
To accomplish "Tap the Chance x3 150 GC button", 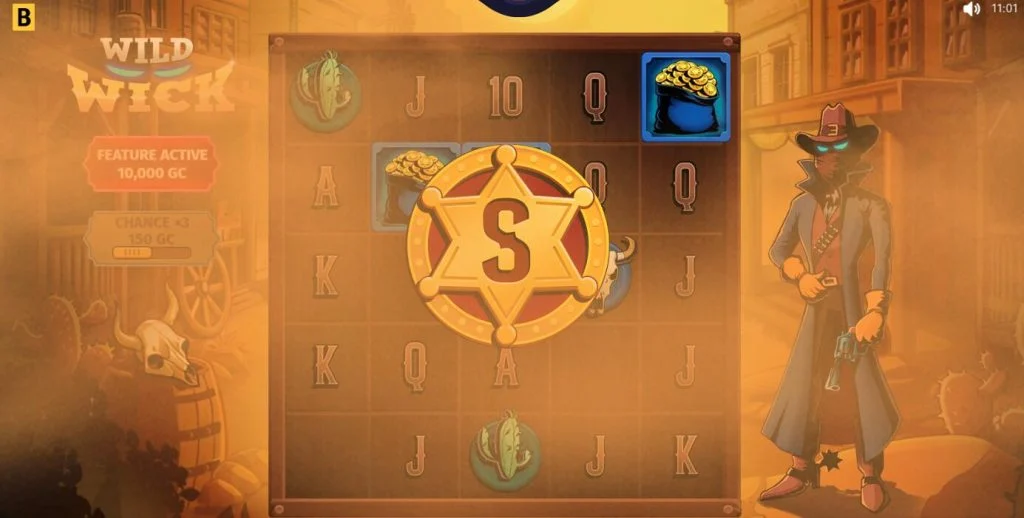I will [x=152, y=237].
